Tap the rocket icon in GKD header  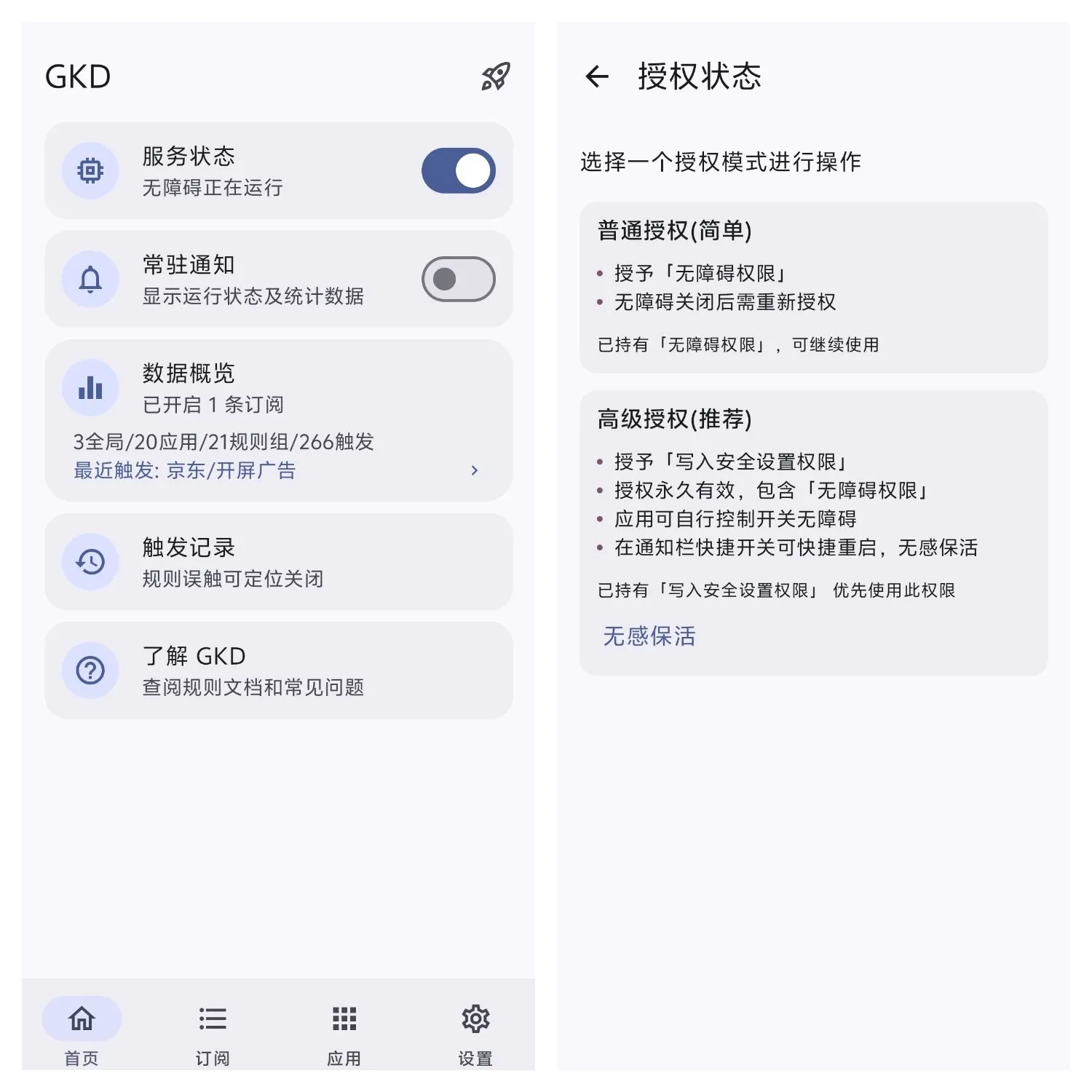495,76
